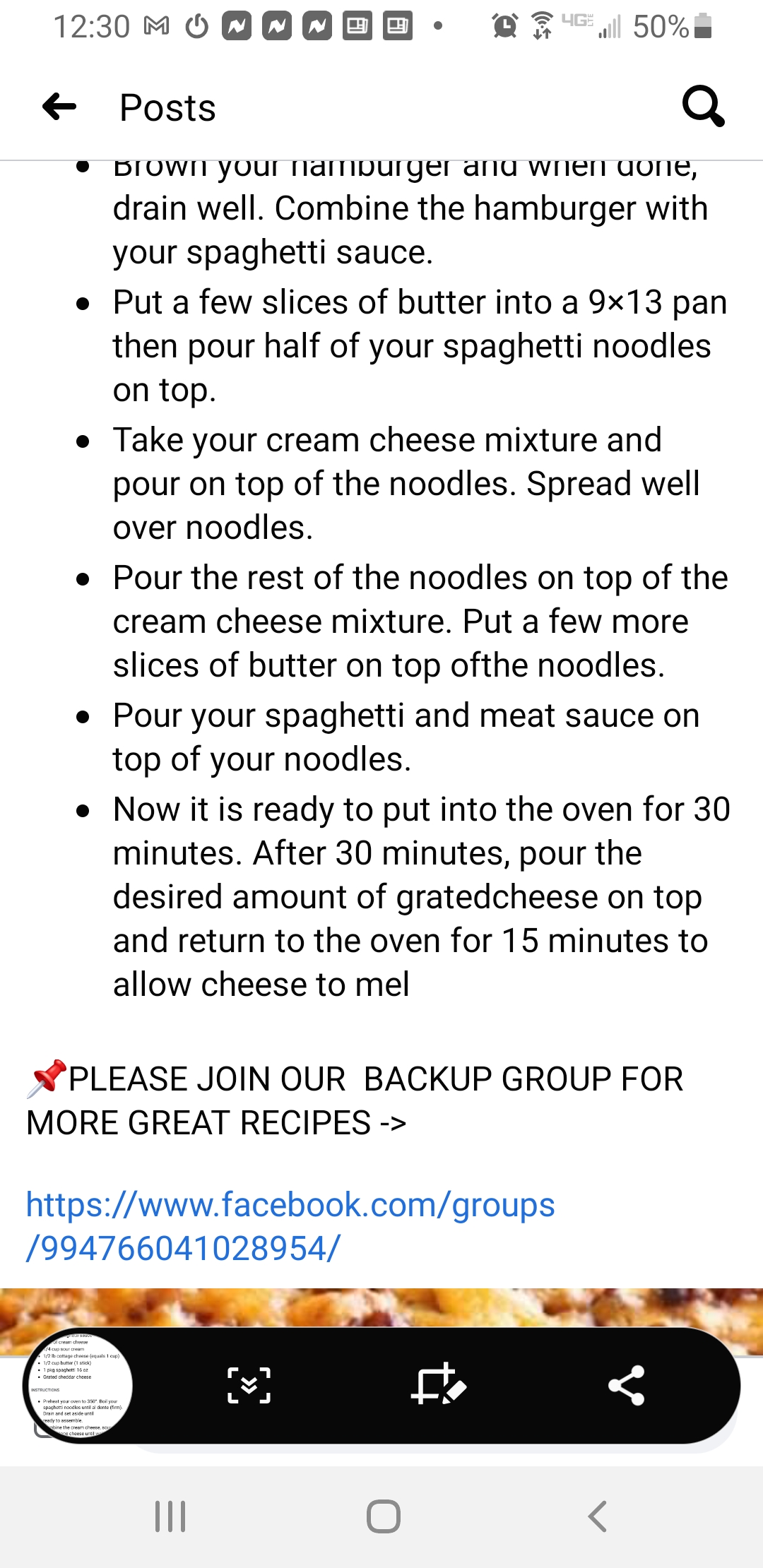Tap the system back button
Screen dimensions: 763x1568
[598, 1516]
